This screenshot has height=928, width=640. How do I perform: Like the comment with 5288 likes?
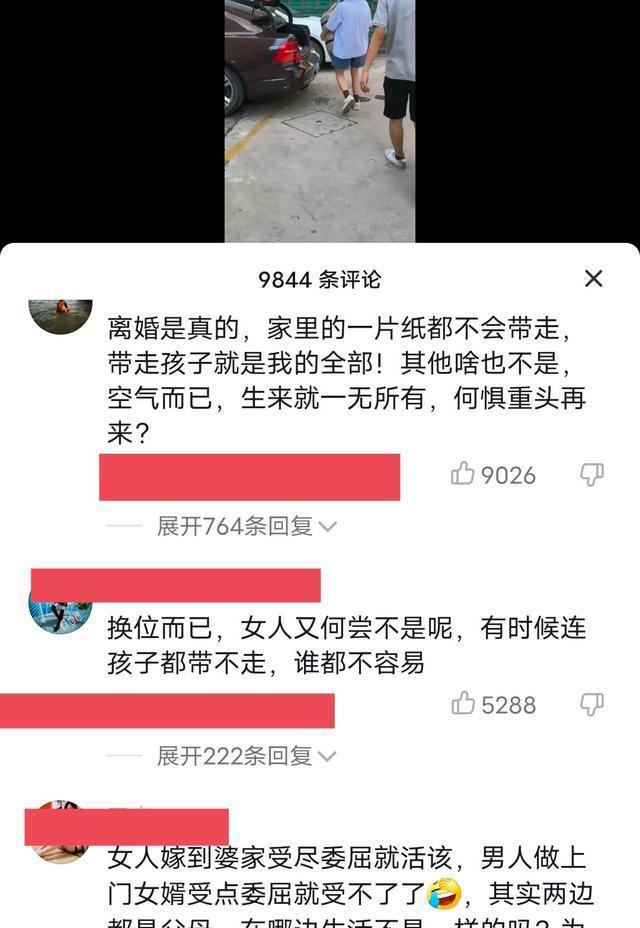pyautogui.click(x=463, y=704)
